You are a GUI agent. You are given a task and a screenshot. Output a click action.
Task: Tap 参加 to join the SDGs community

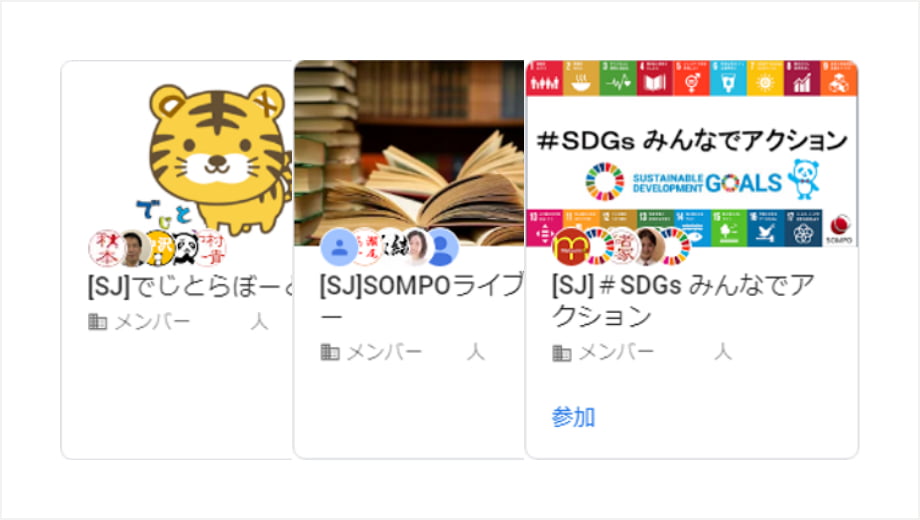pyautogui.click(x=573, y=417)
